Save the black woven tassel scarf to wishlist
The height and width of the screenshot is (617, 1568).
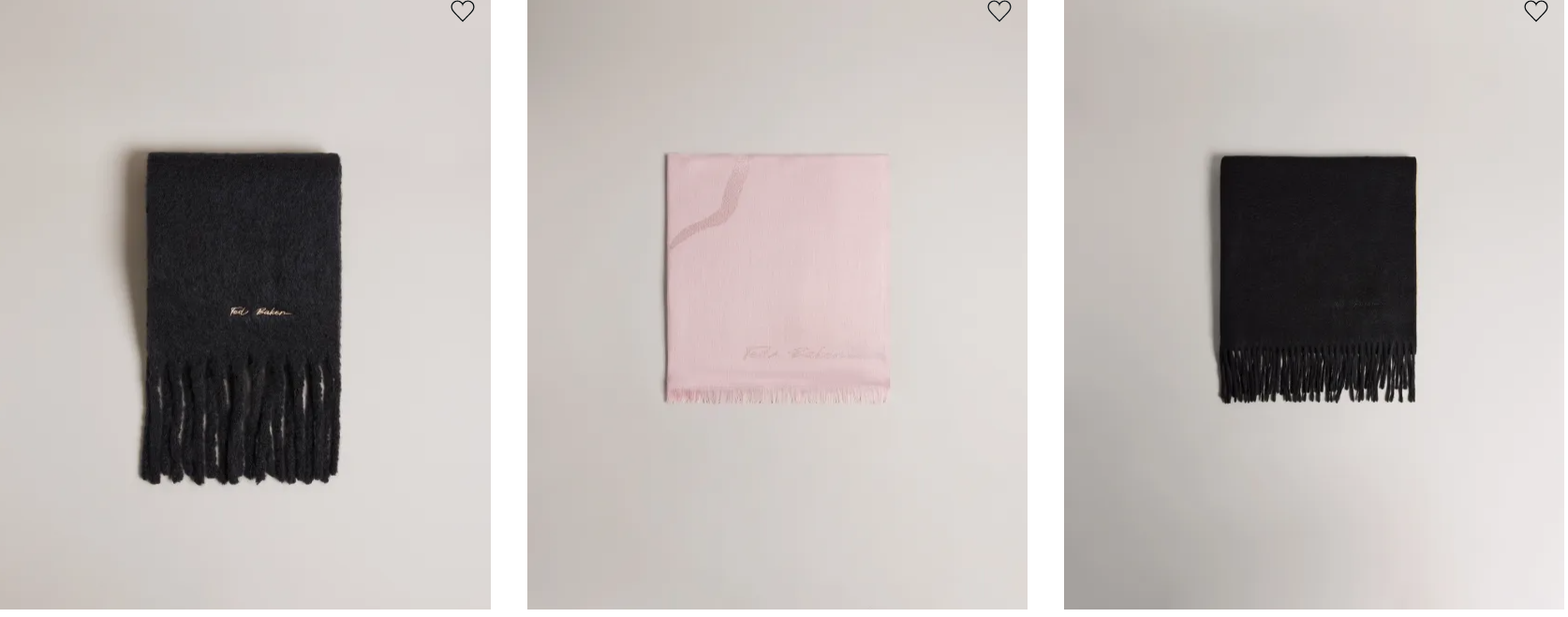click(1535, 11)
